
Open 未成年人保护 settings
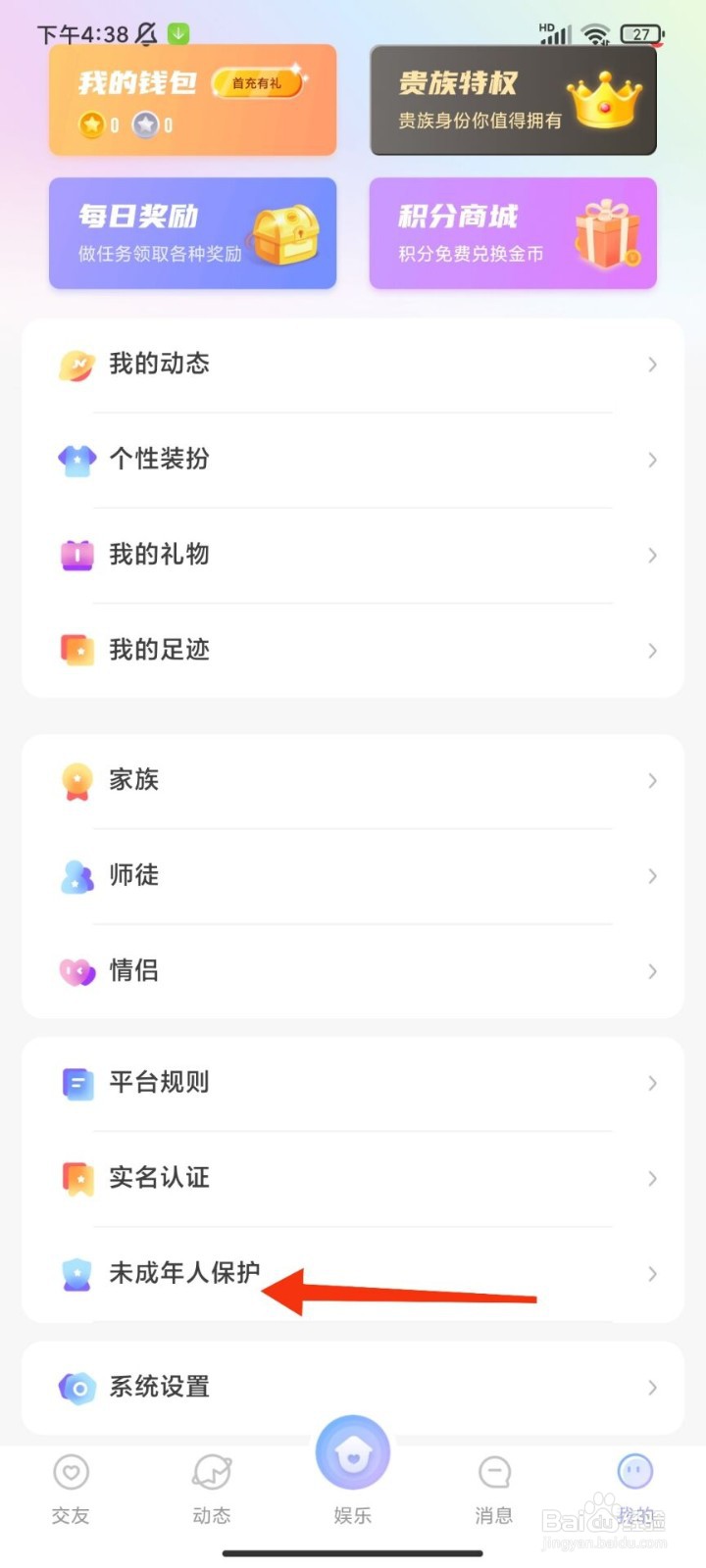pos(353,1273)
